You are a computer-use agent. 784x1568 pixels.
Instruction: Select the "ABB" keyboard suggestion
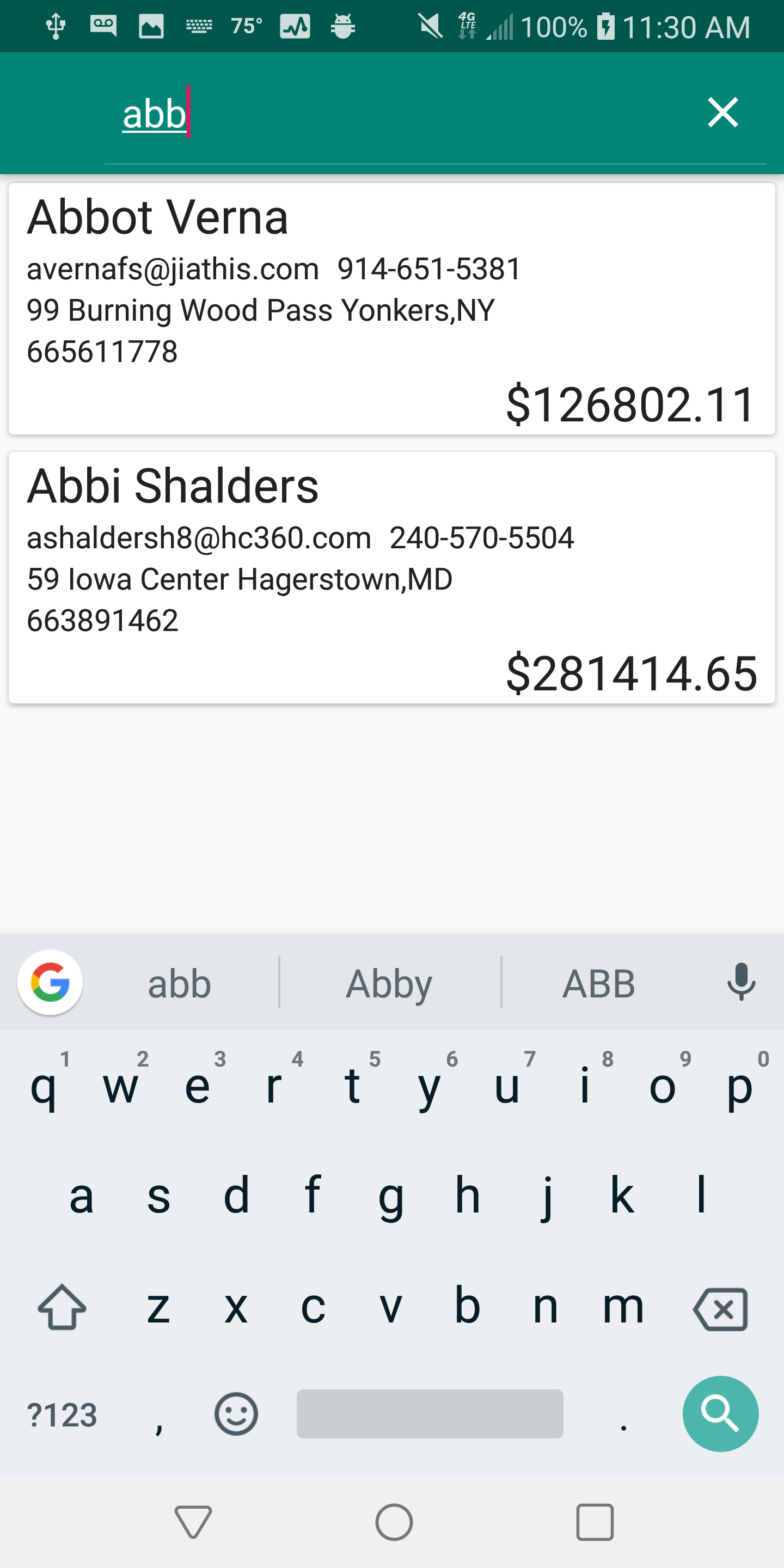point(598,983)
